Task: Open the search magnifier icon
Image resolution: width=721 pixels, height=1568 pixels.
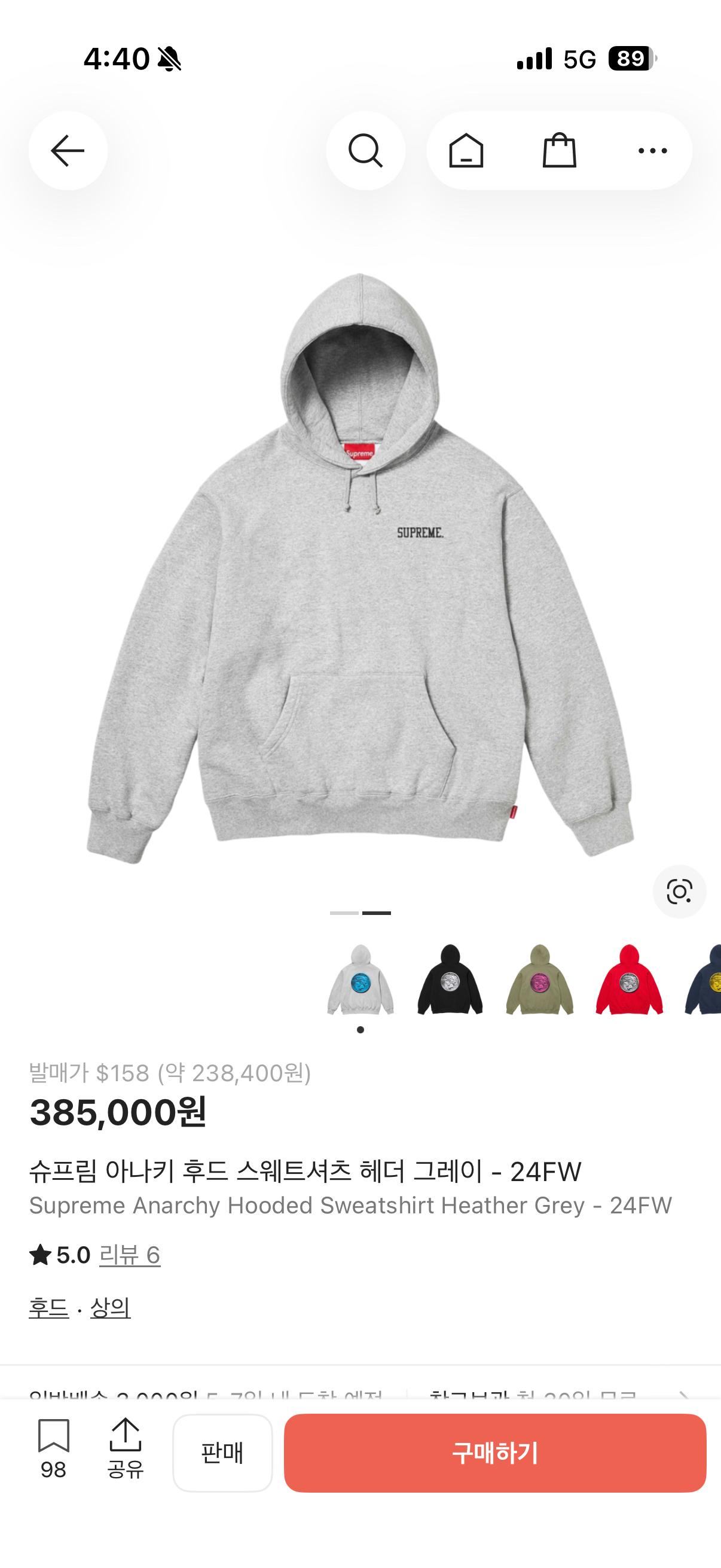Action: tap(365, 151)
